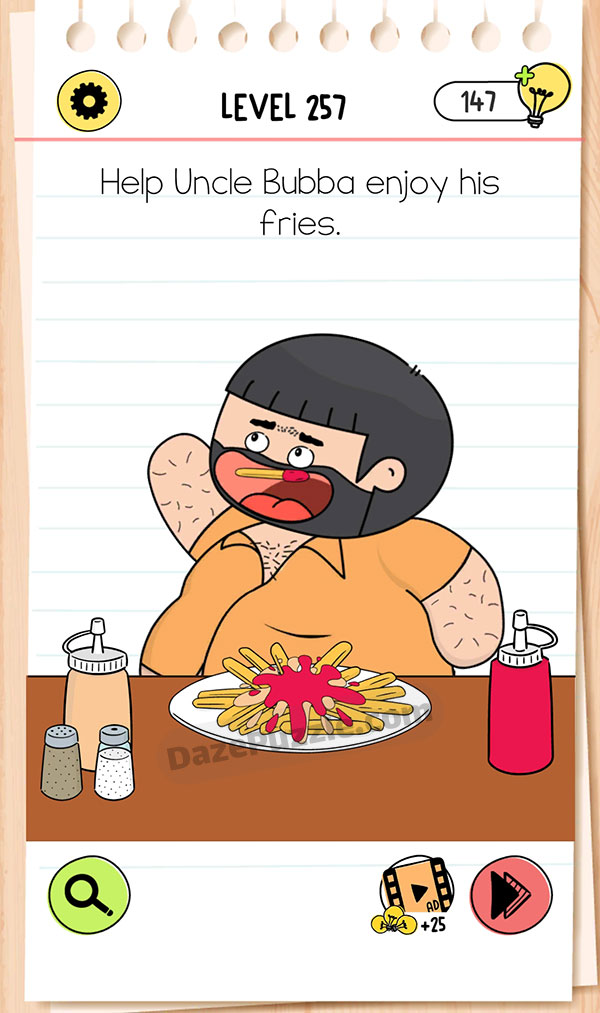
Task: Open the magnifying glass hint button
Action: coord(89,895)
